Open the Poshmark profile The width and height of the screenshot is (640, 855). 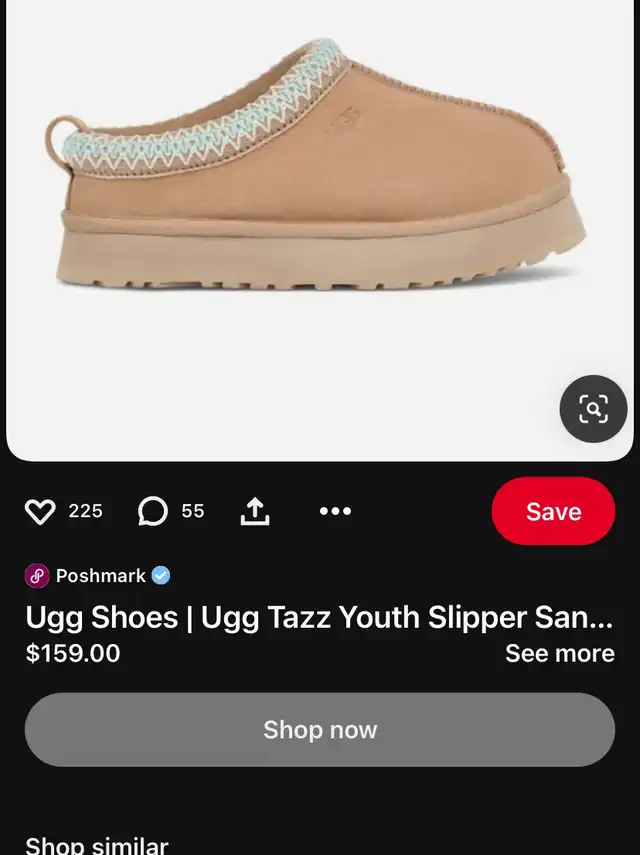click(x=98, y=576)
